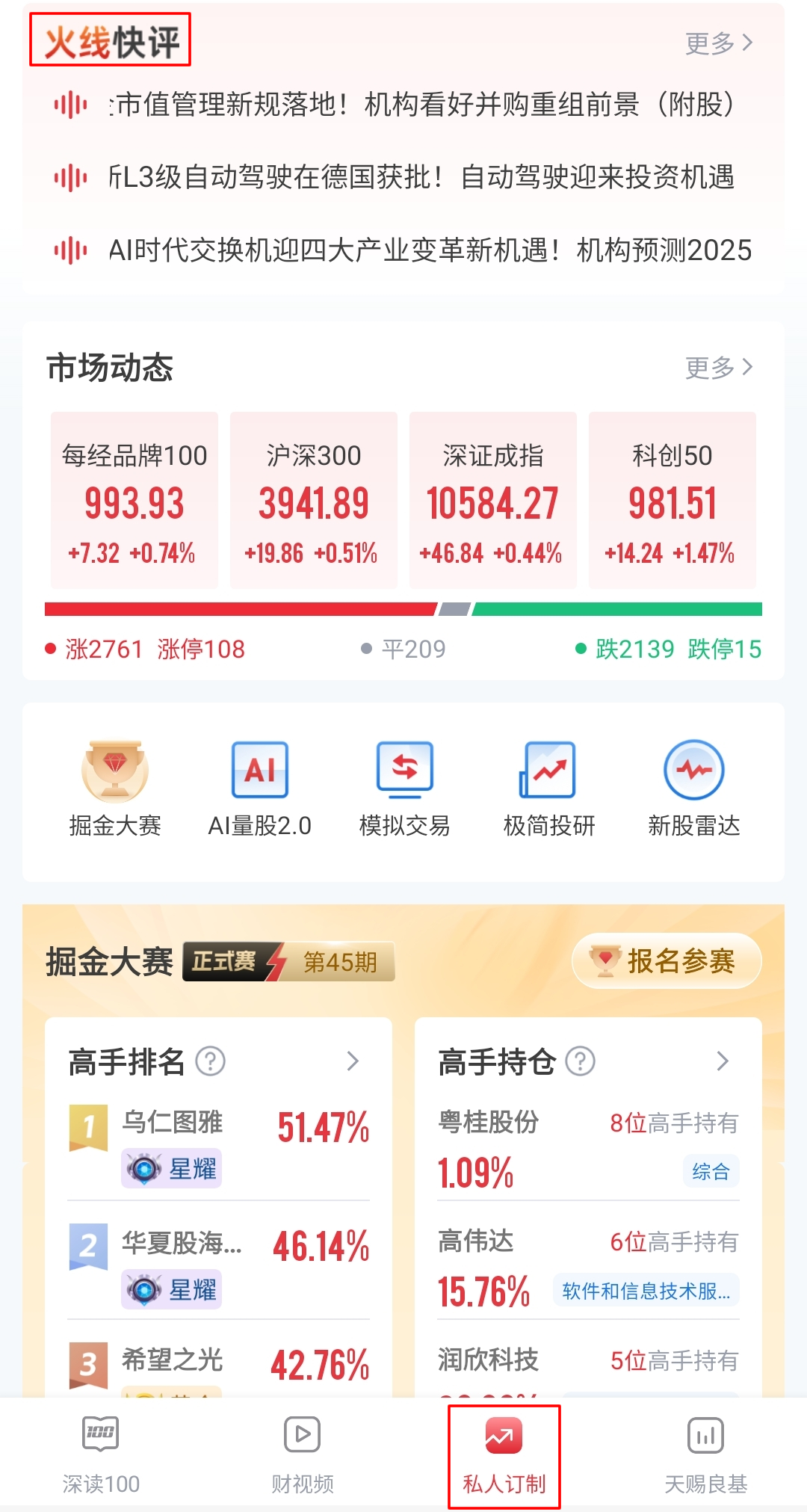Open the 深证成指 index card
Image resolution: width=807 pixels, height=1512 pixels.
pos(493,500)
